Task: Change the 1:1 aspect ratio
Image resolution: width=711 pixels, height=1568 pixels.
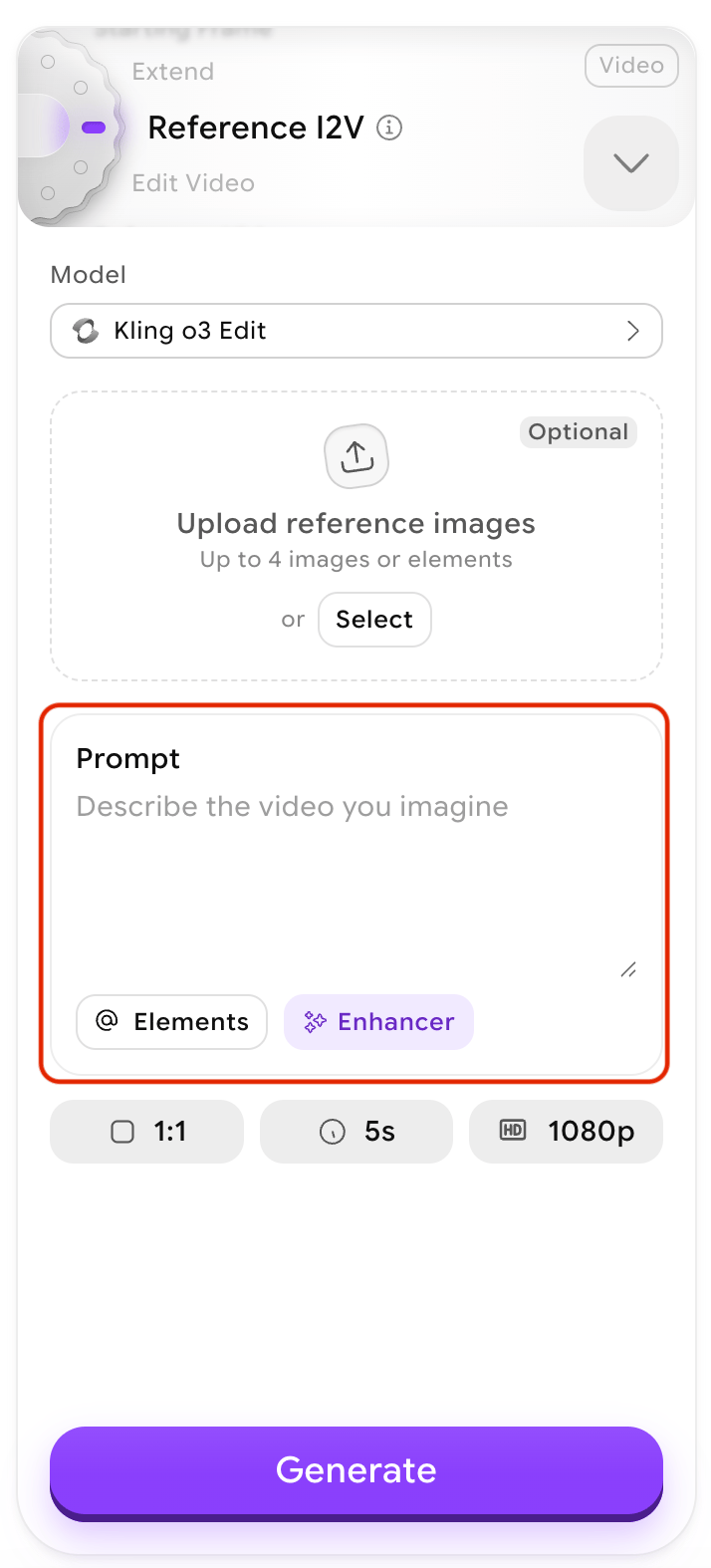Action: tap(147, 1132)
